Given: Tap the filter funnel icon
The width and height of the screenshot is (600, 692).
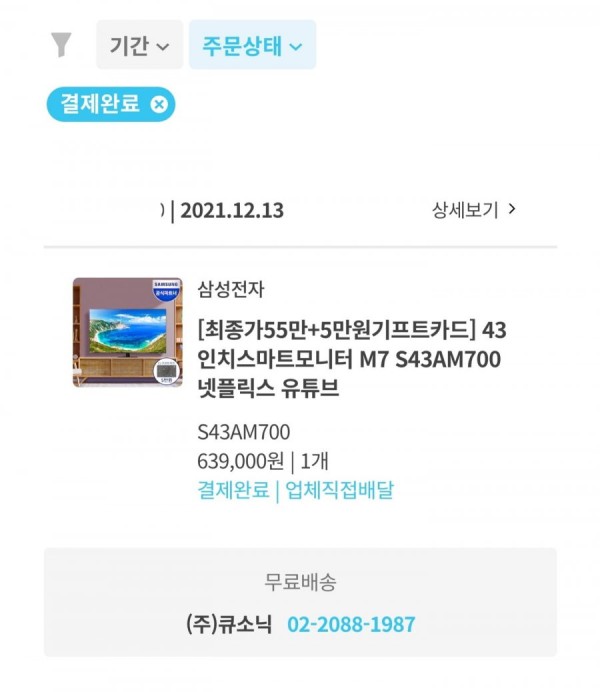Looking at the screenshot, I should (x=62, y=45).
